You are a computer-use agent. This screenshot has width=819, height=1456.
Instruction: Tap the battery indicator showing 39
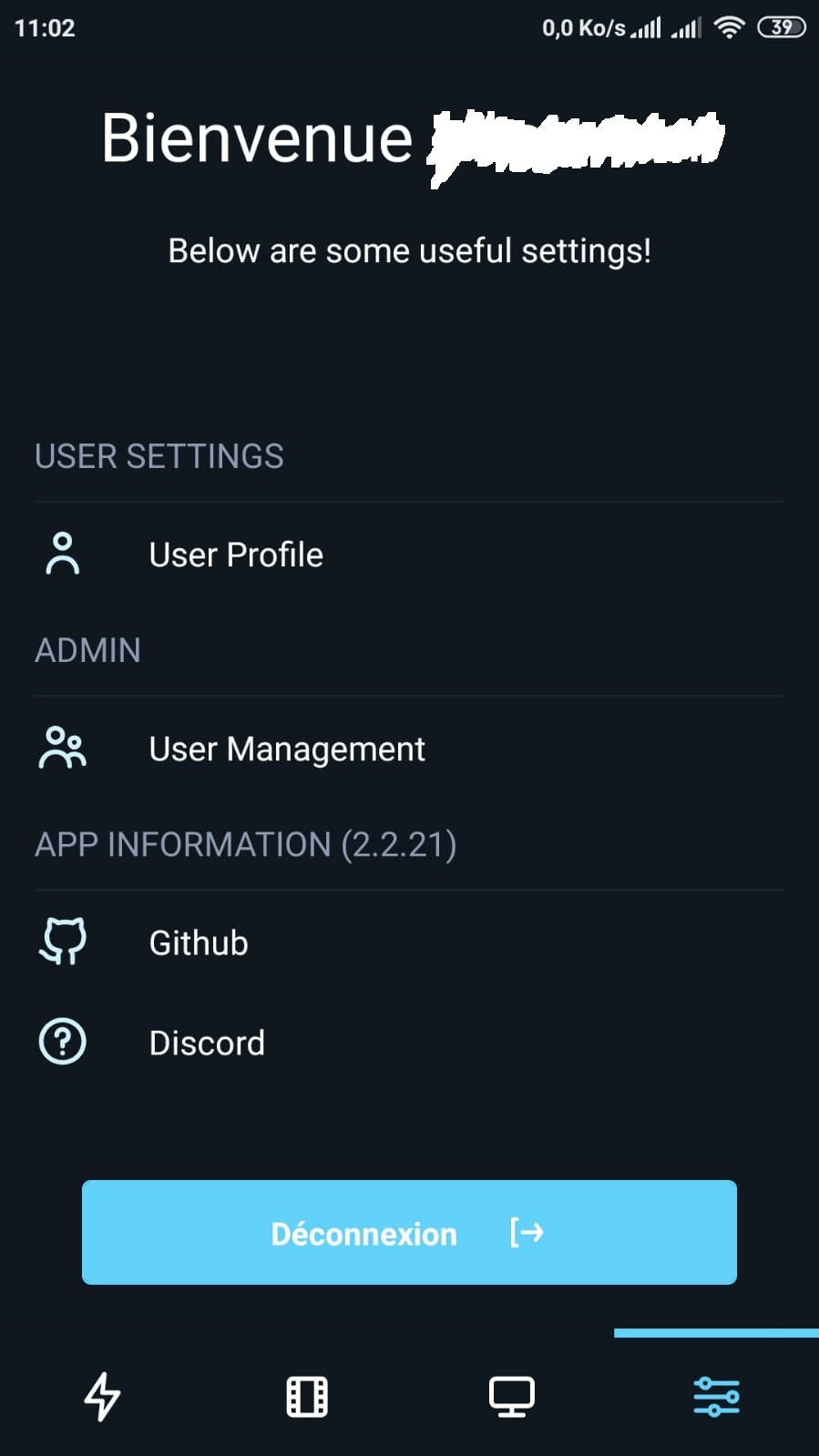pos(780,27)
